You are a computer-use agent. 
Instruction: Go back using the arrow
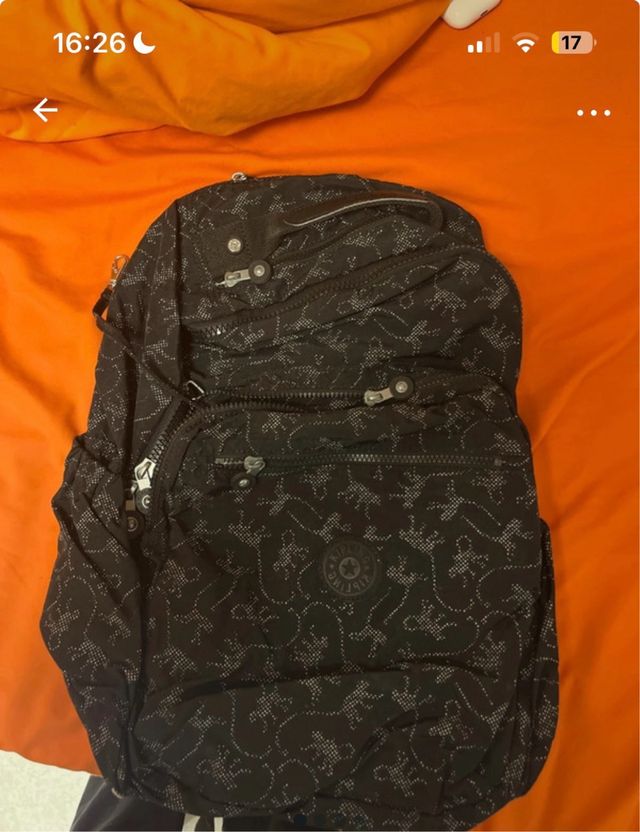click(x=45, y=110)
